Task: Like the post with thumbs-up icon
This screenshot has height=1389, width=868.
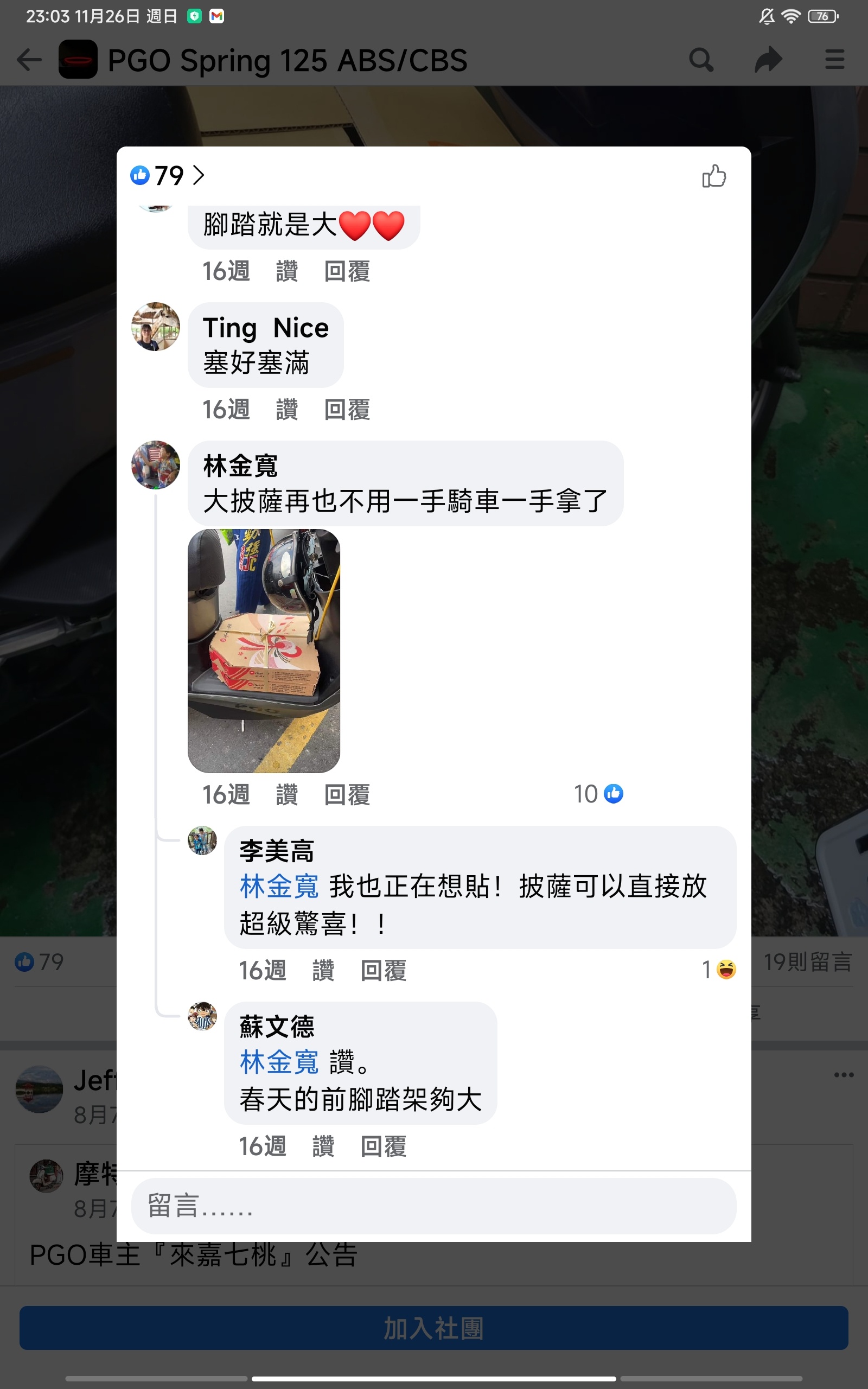Action: pos(713,176)
